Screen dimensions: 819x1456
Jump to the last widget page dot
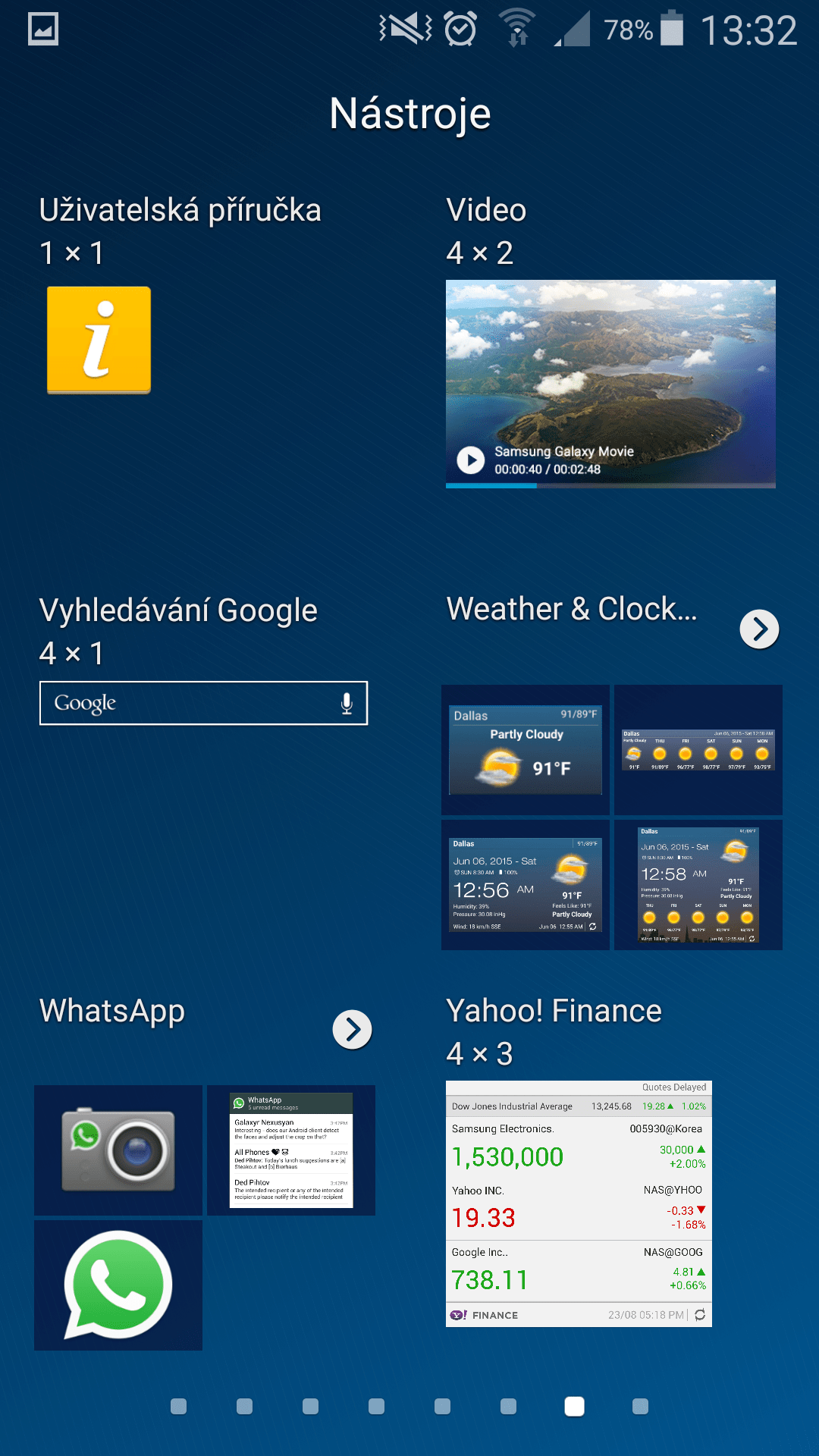coord(640,1407)
